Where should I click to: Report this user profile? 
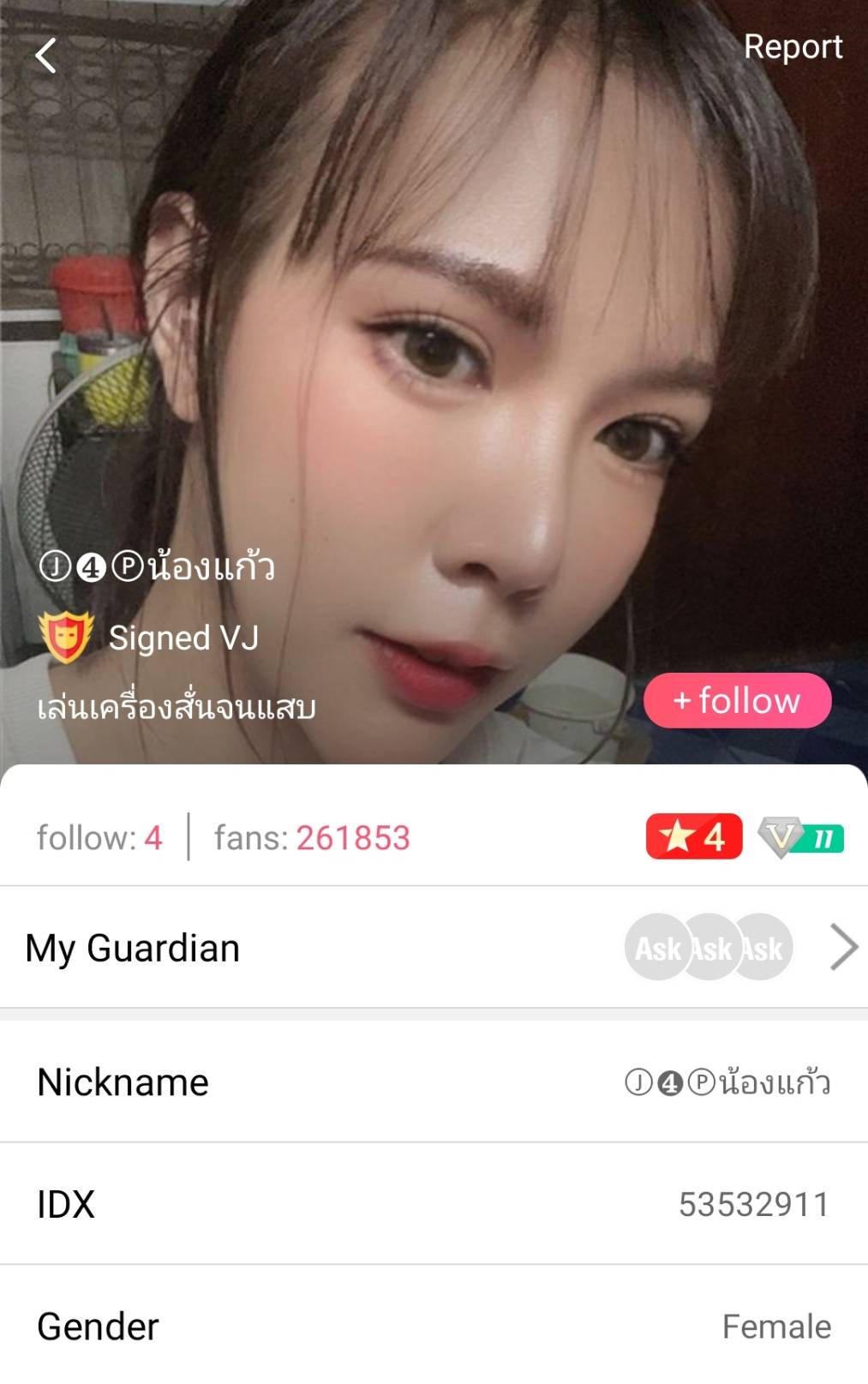pos(793,47)
